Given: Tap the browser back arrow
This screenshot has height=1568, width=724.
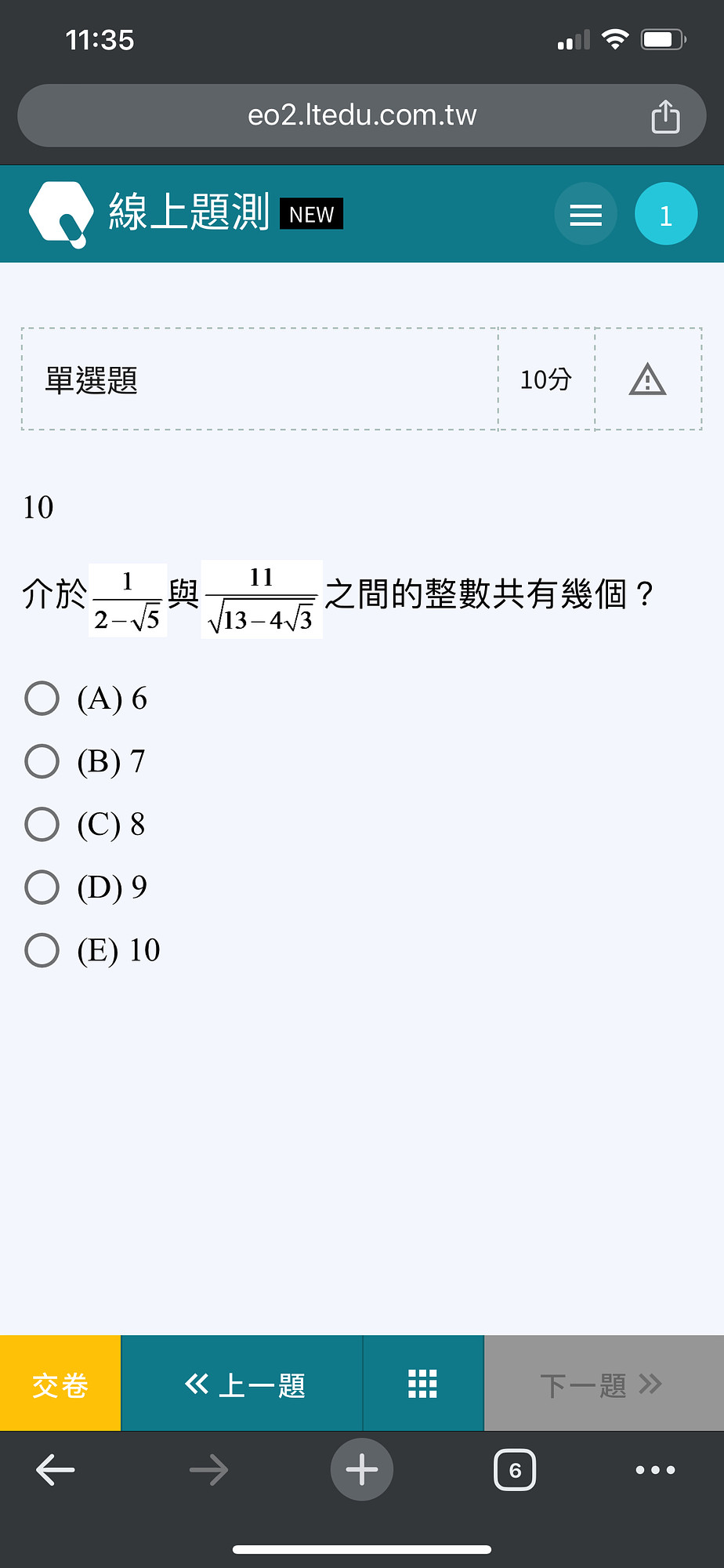Looking at the screenshot, I should (x=56, y=1470).
